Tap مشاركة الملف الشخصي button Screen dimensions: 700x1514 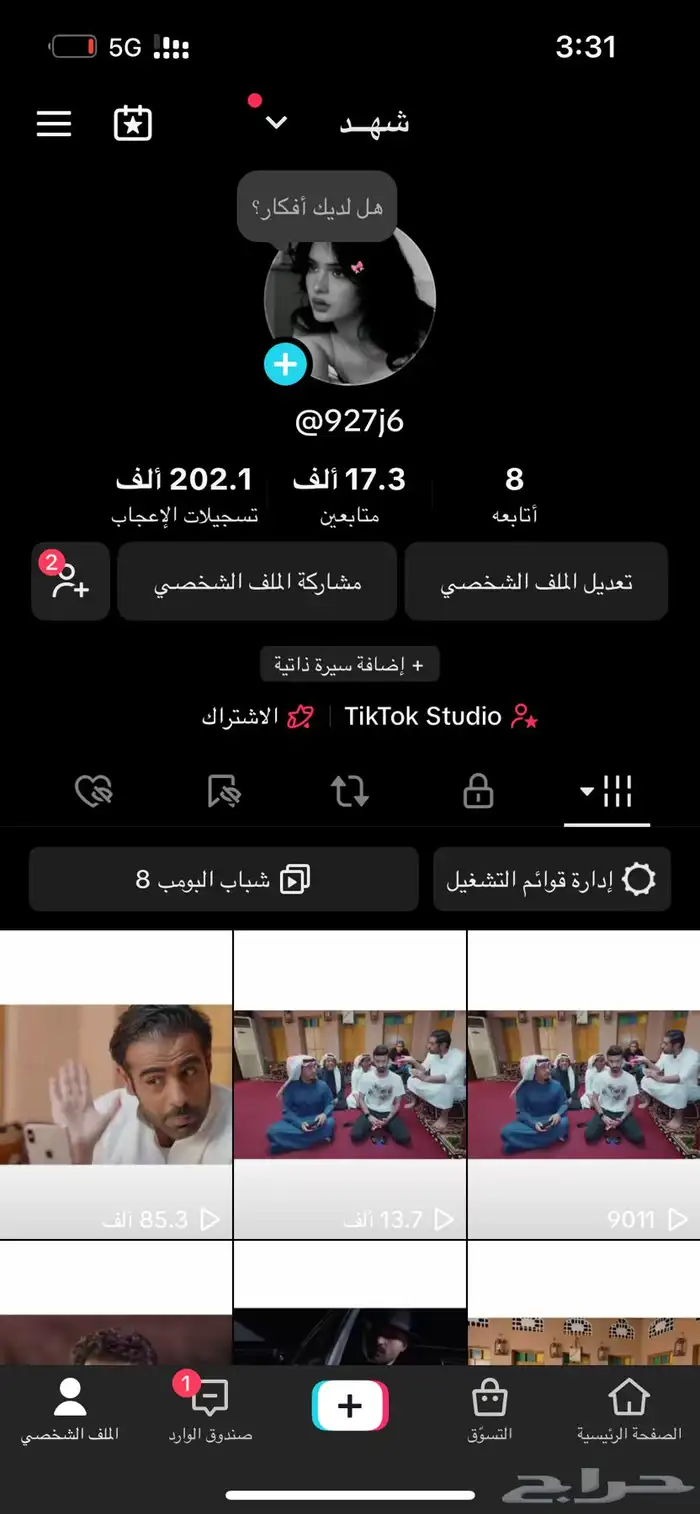pos(257,582)
